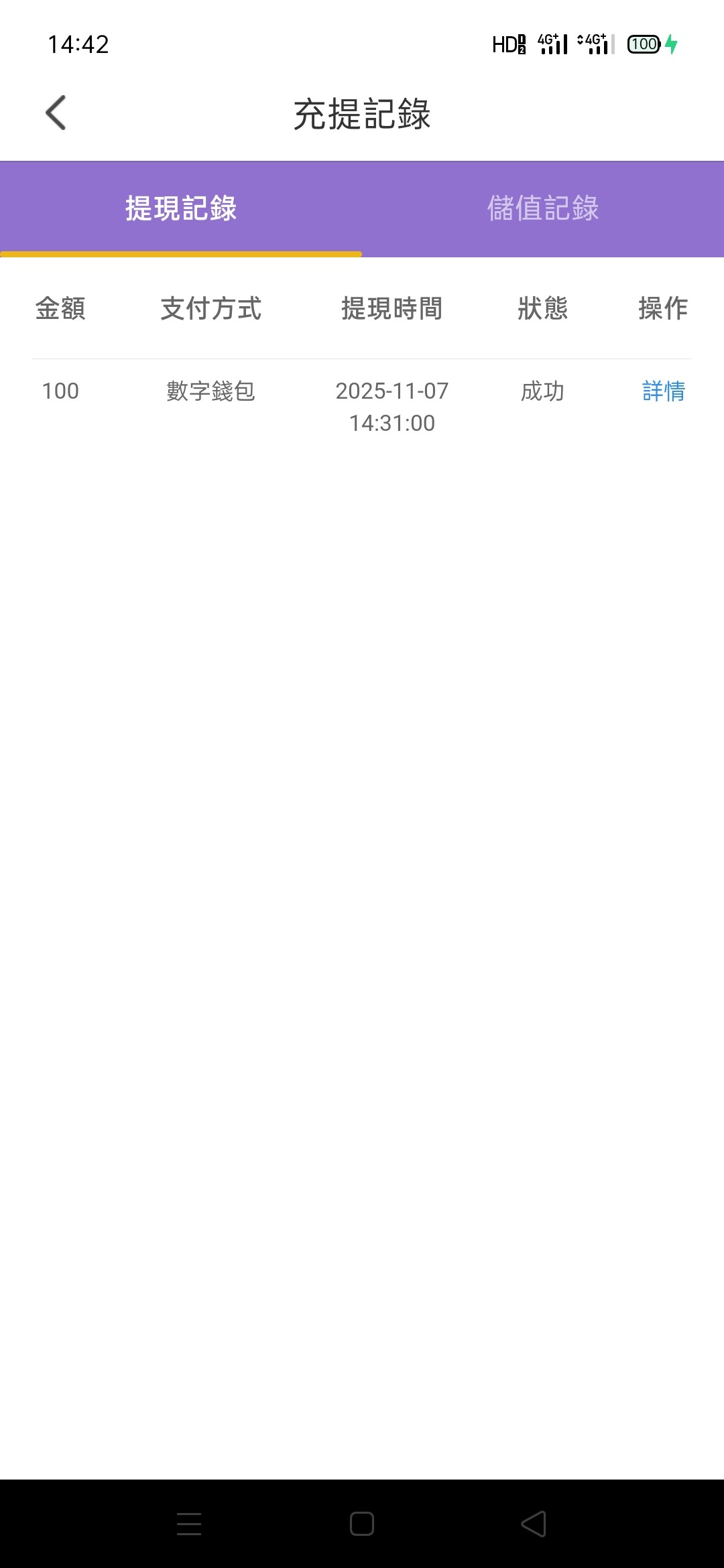Select the 數字錢包 payment method entry
The width and height of the screenshot is (724, 1568).
pyautogui.click(x=212, y=392)
